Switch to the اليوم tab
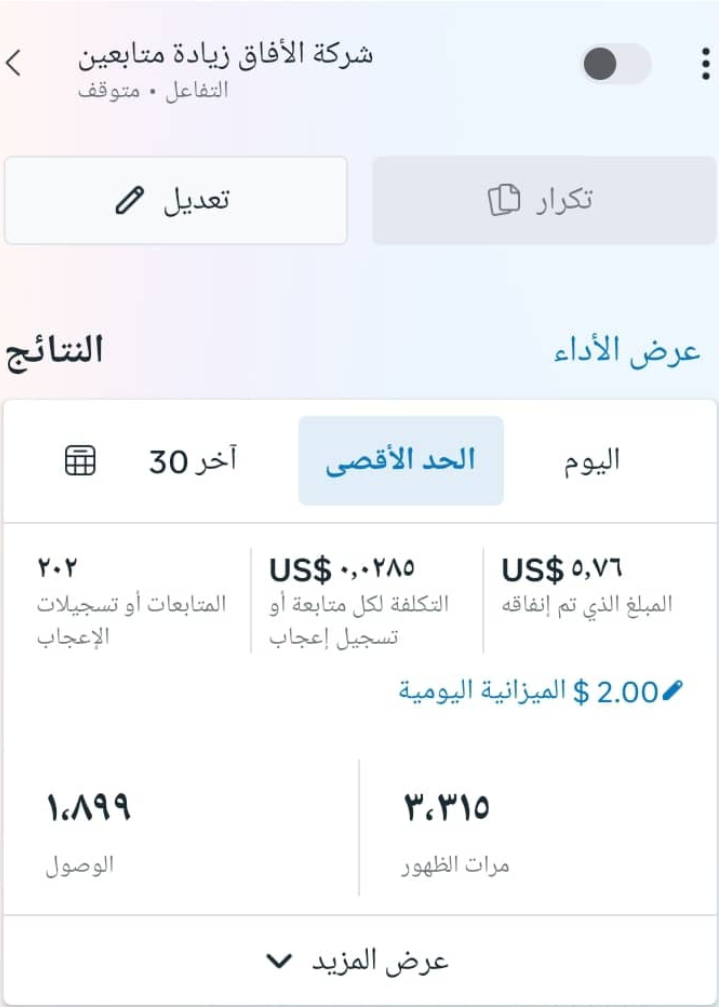719x1007 pixels. pos(587,460)
